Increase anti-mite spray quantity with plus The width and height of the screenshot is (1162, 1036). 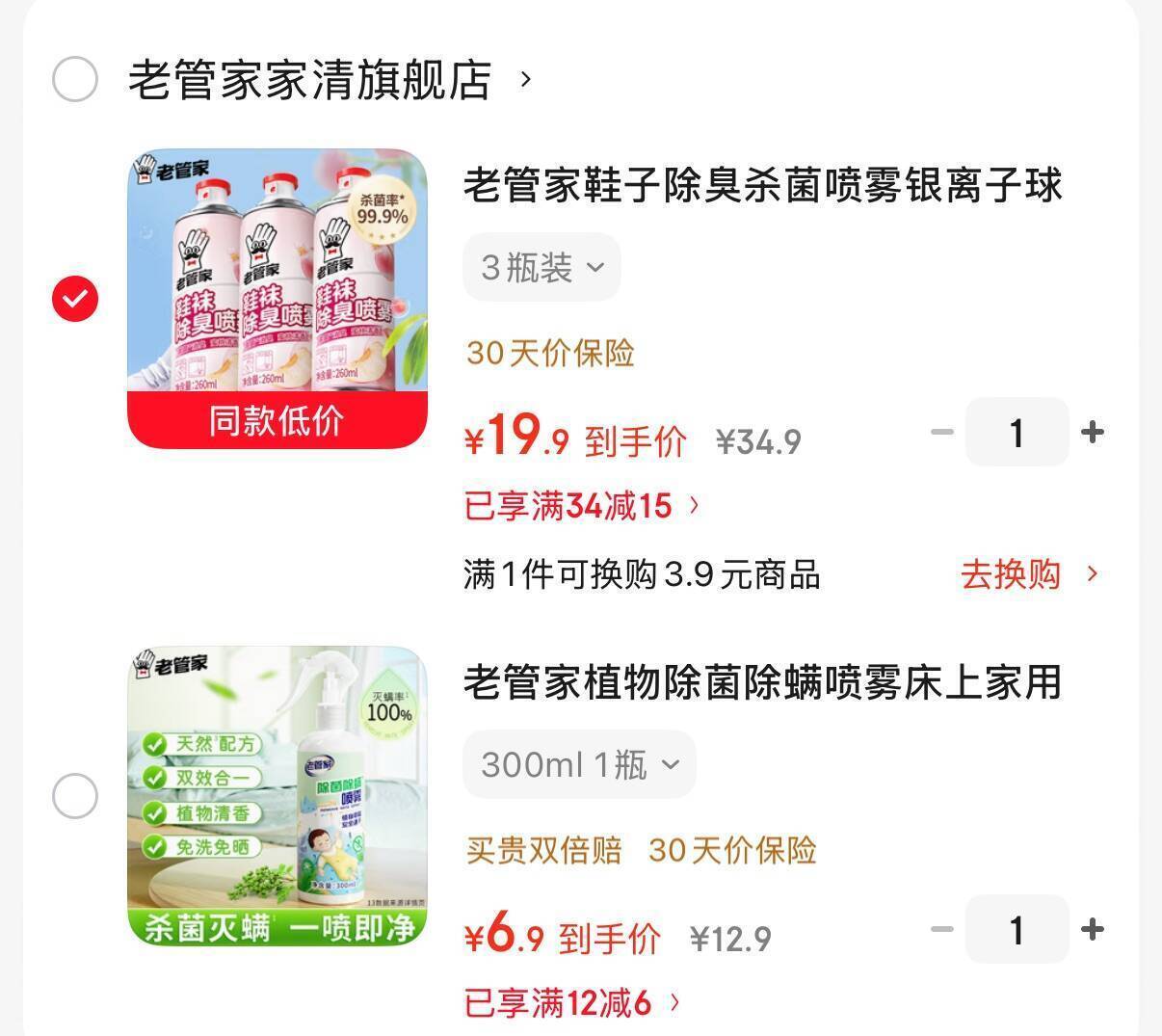pos(1093,930)
